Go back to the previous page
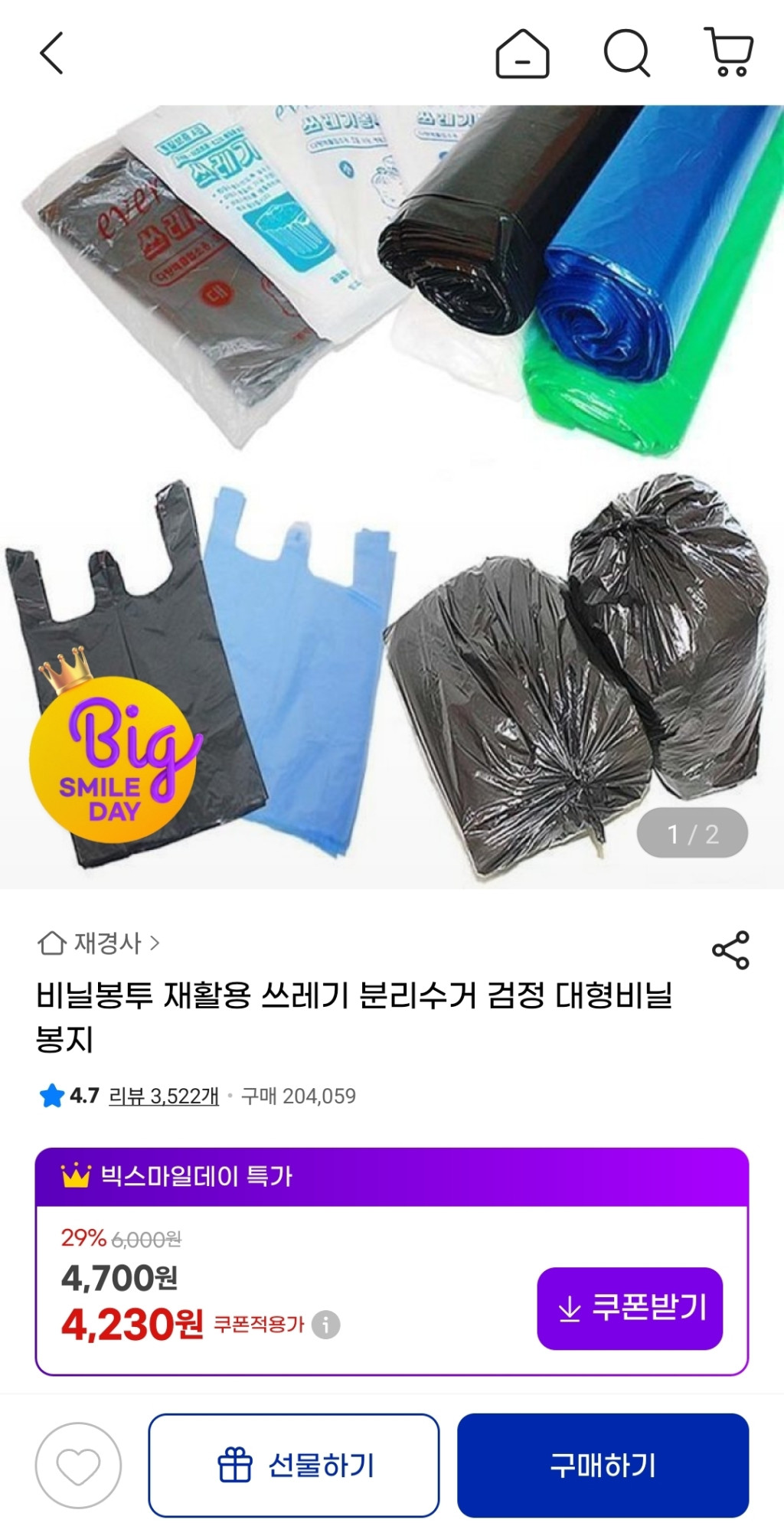The width and height of the screenshot is (784, 1536). pos(52,54)
